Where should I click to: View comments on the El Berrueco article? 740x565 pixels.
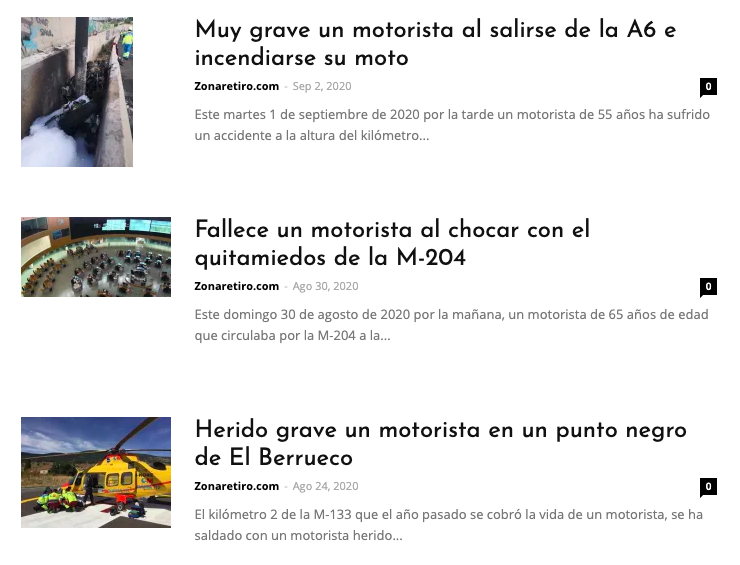click(708, 487)
